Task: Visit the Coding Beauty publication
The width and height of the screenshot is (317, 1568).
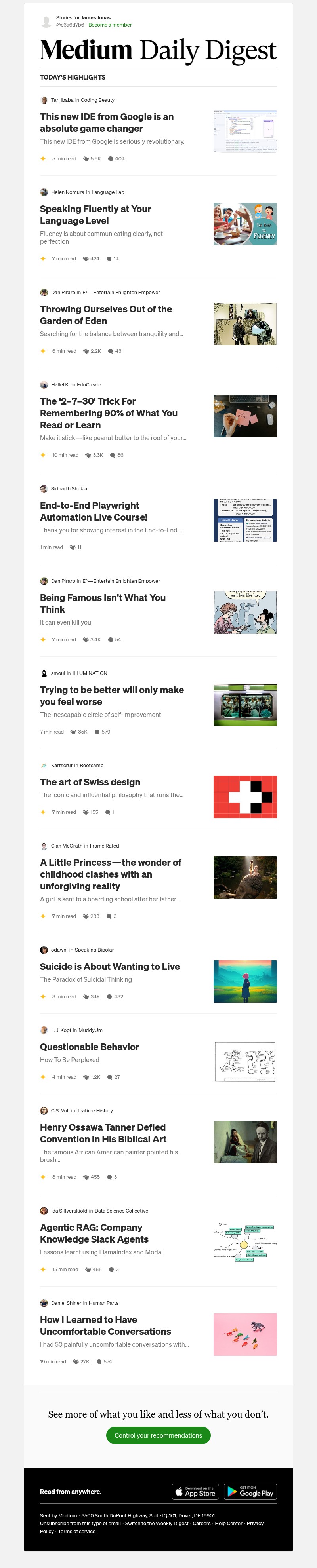Action: (97, 100)
